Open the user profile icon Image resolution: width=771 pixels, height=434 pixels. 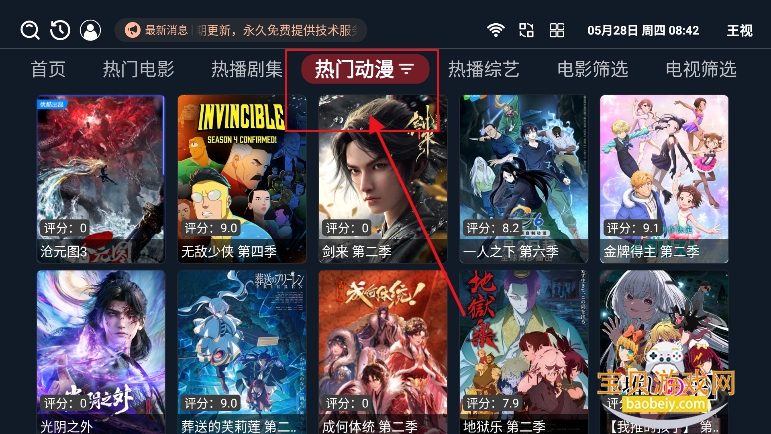click(90, 30)
